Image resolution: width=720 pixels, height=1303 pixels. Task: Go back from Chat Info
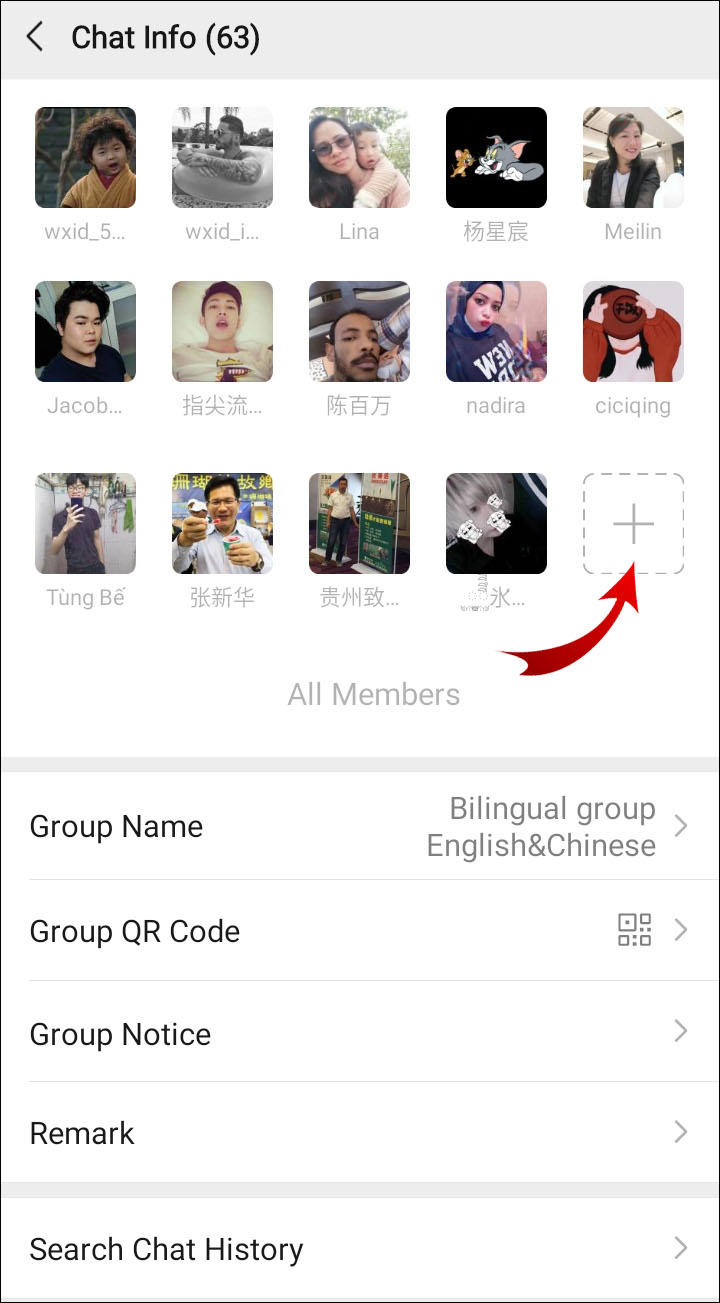pos(36,38)
